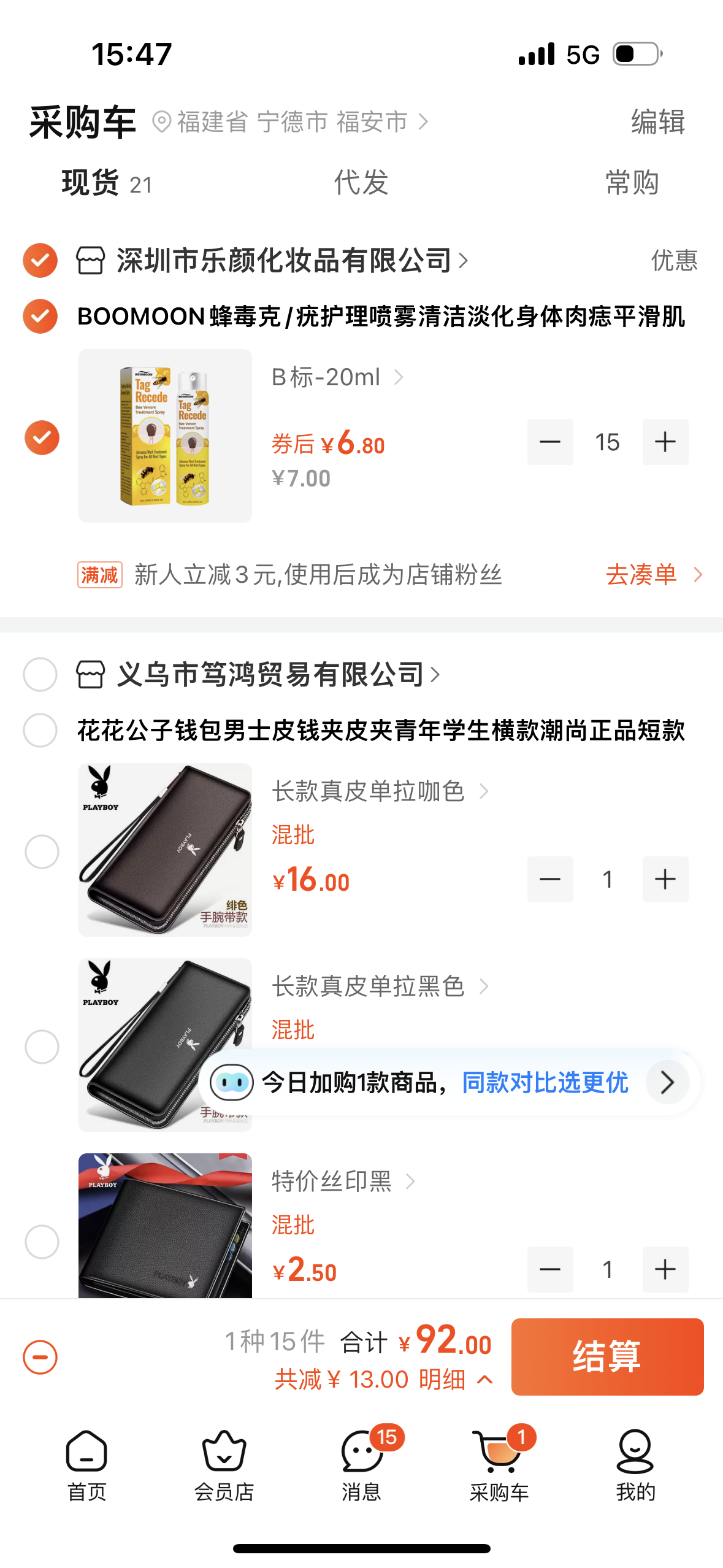The width and height of the screenshot is (723, 1568).
Task: Change the 长款真皮单拉黑色 specification
Action: tap(380, 986)
